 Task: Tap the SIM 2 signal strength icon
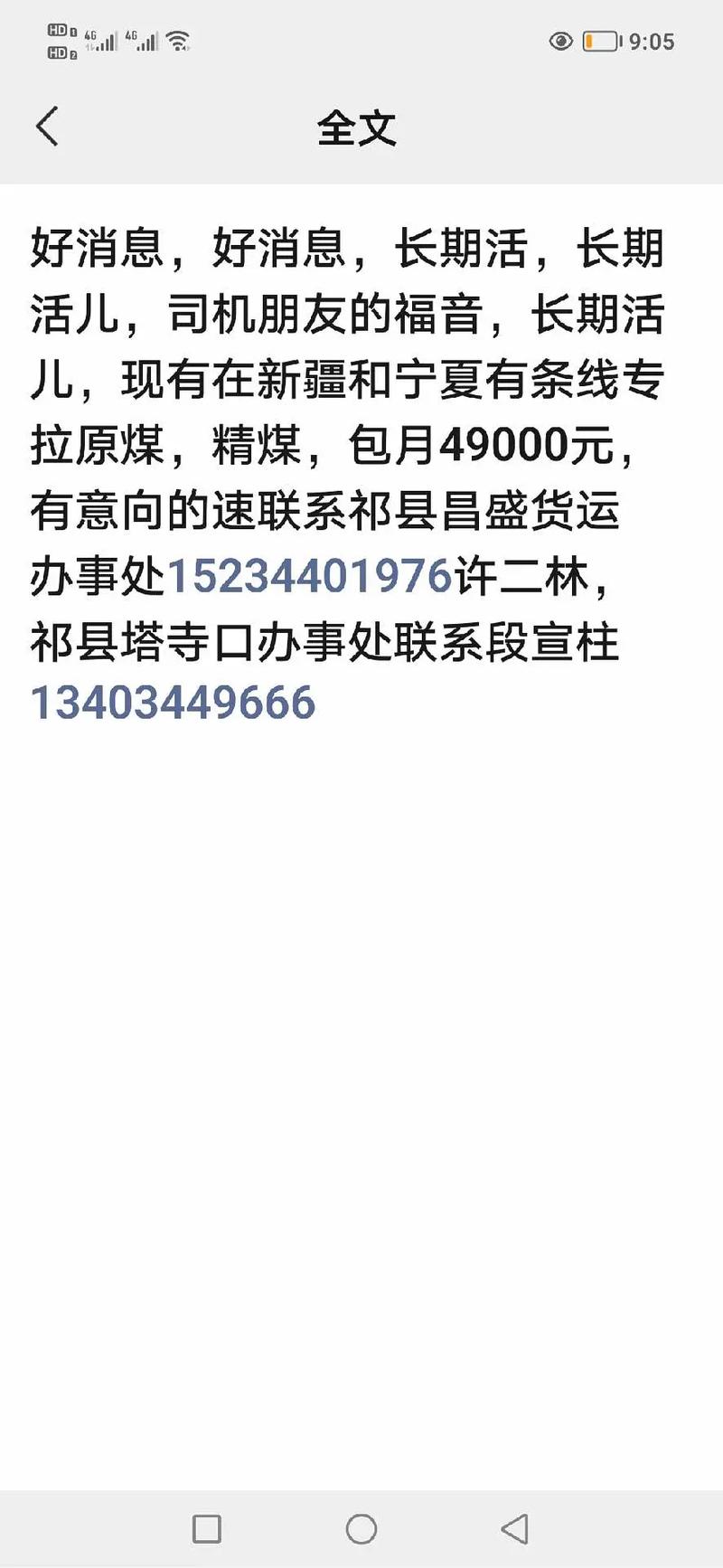pos(145,42)
